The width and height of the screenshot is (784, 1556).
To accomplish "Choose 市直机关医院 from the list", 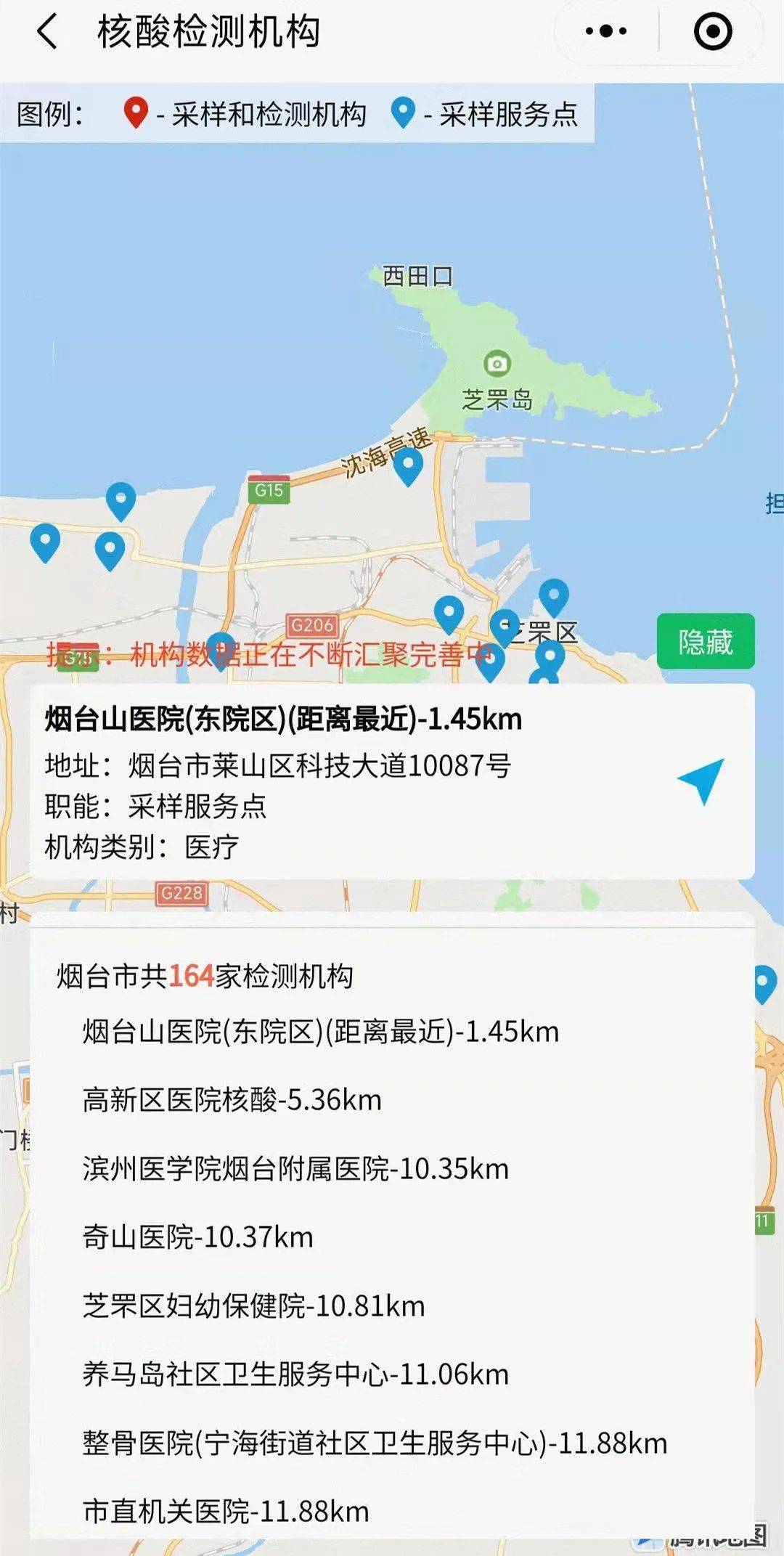I will [226, 1512].
